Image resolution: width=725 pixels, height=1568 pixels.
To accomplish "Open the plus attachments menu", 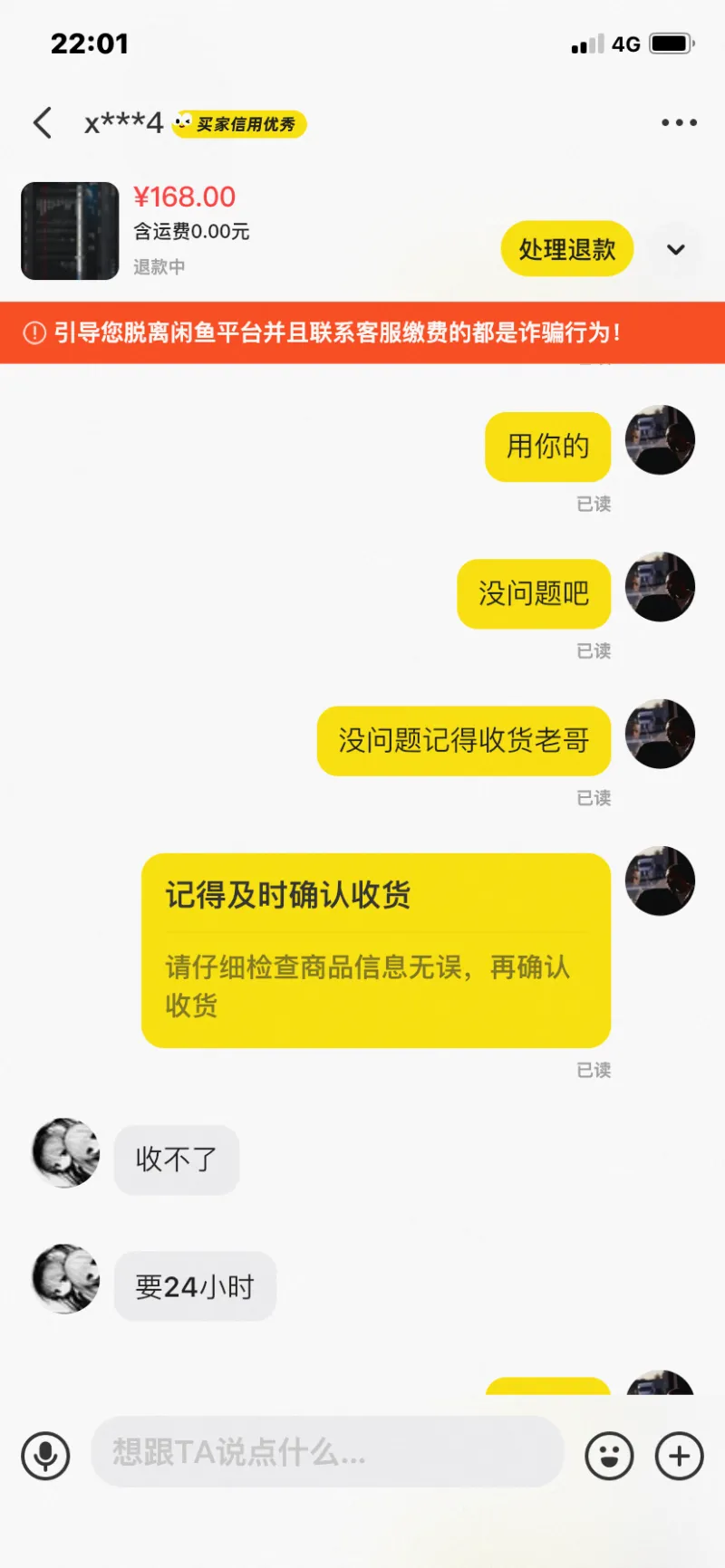I will click(679, 1455).
